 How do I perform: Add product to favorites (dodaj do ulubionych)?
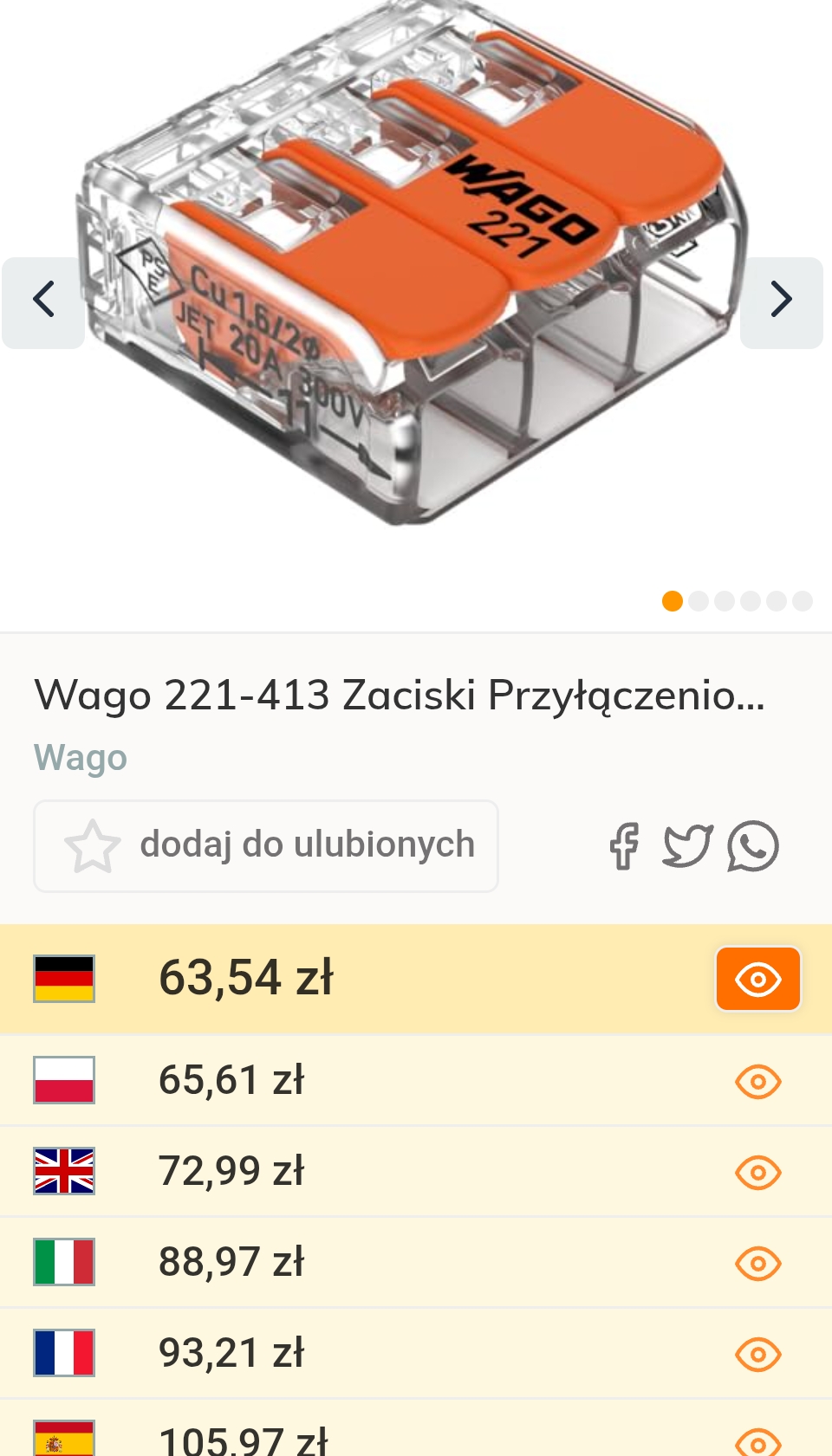(266, 845)
